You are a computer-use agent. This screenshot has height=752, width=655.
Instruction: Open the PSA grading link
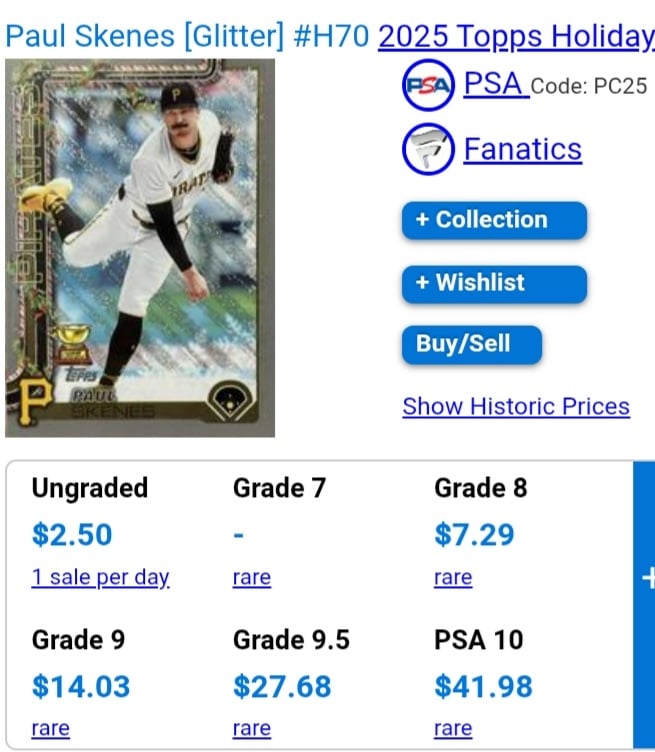click(x=494, y=84)
